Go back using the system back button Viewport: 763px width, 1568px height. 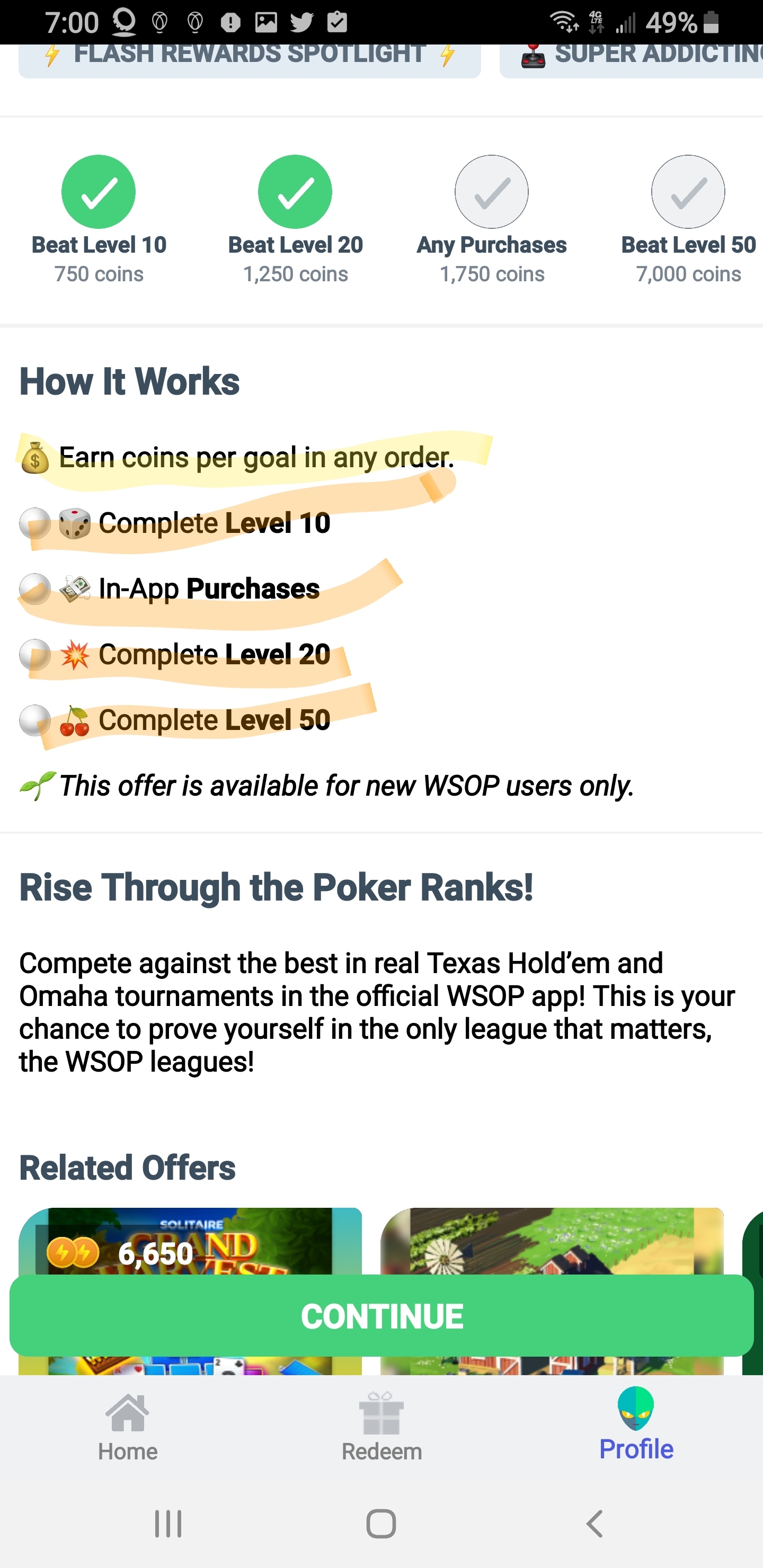click(595, 1524)
